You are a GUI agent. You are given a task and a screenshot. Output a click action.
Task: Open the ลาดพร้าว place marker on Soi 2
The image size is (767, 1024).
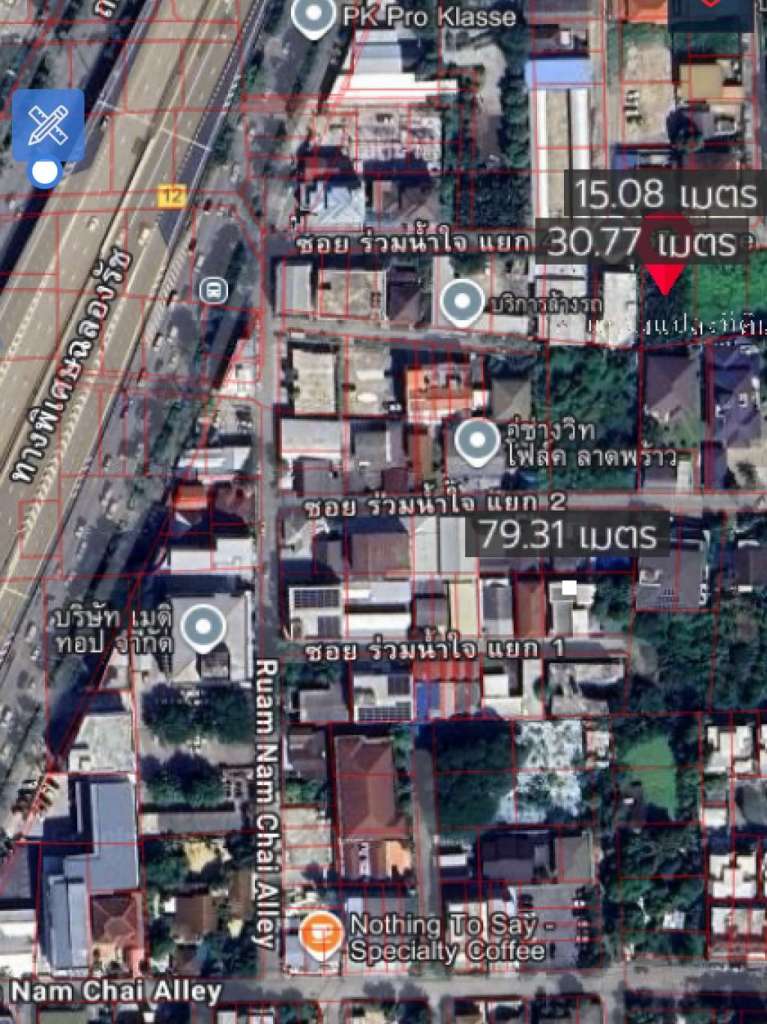pos(478,441)
